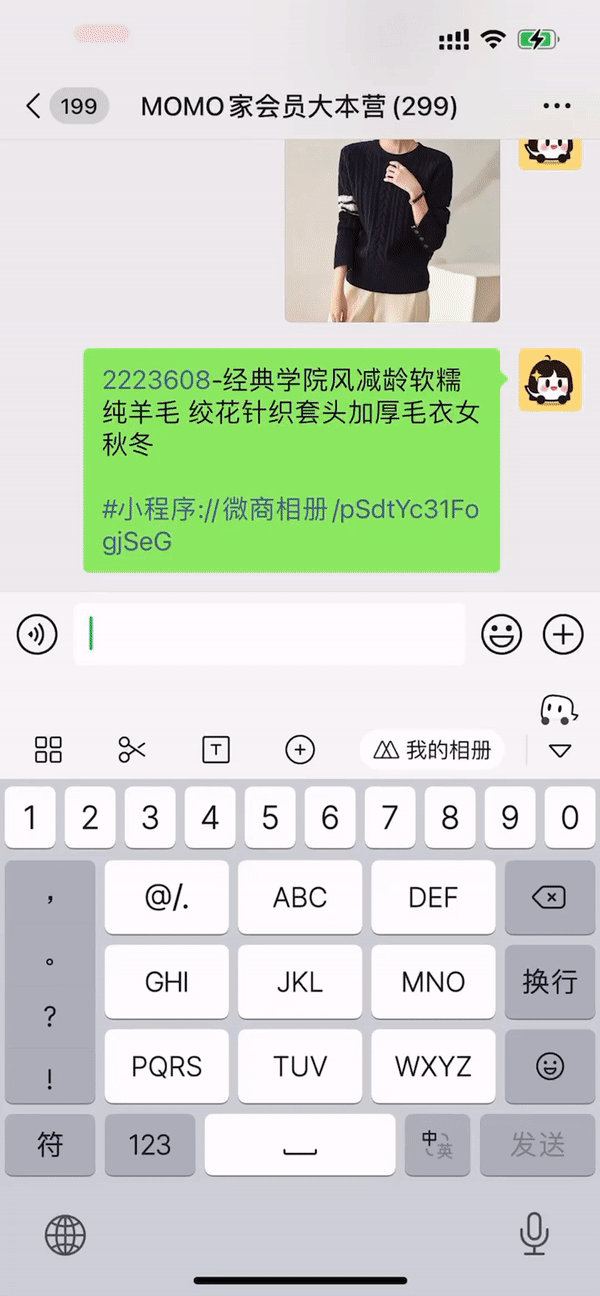Open the plus attachments menu
Screen dimensions: 600x1296
[x=563, y=634]
